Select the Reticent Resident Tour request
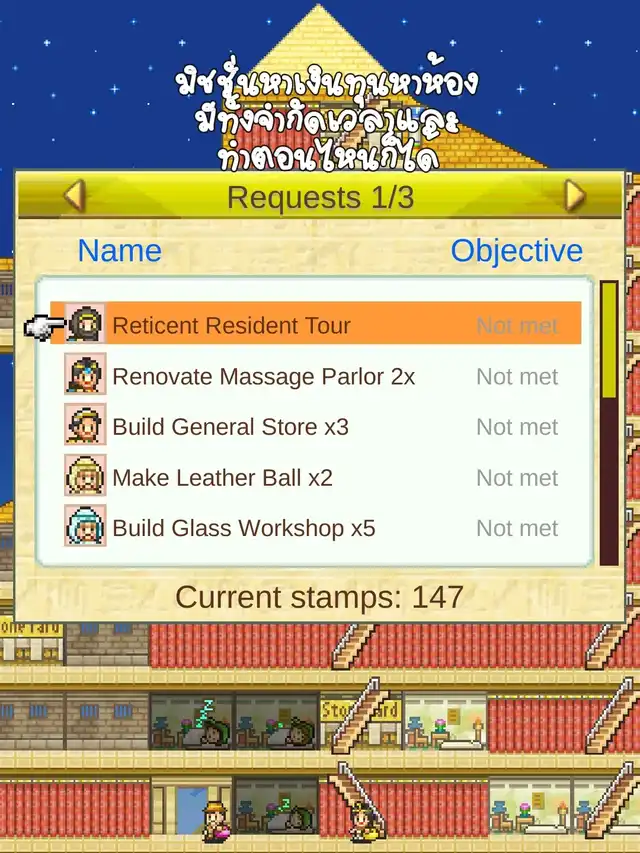640x853 pixels. pyautogui.click(x=315, y=325)
